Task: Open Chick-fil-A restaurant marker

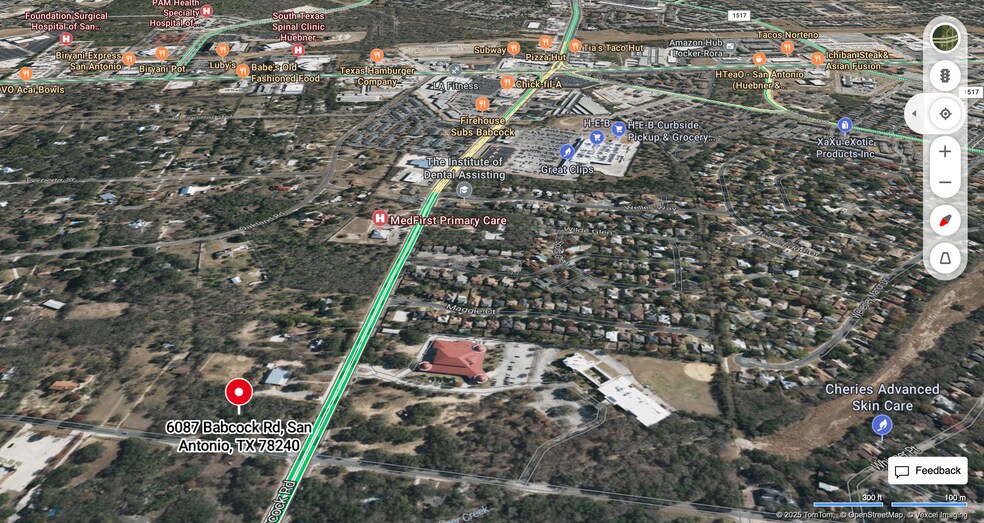Action: [507, 83]
